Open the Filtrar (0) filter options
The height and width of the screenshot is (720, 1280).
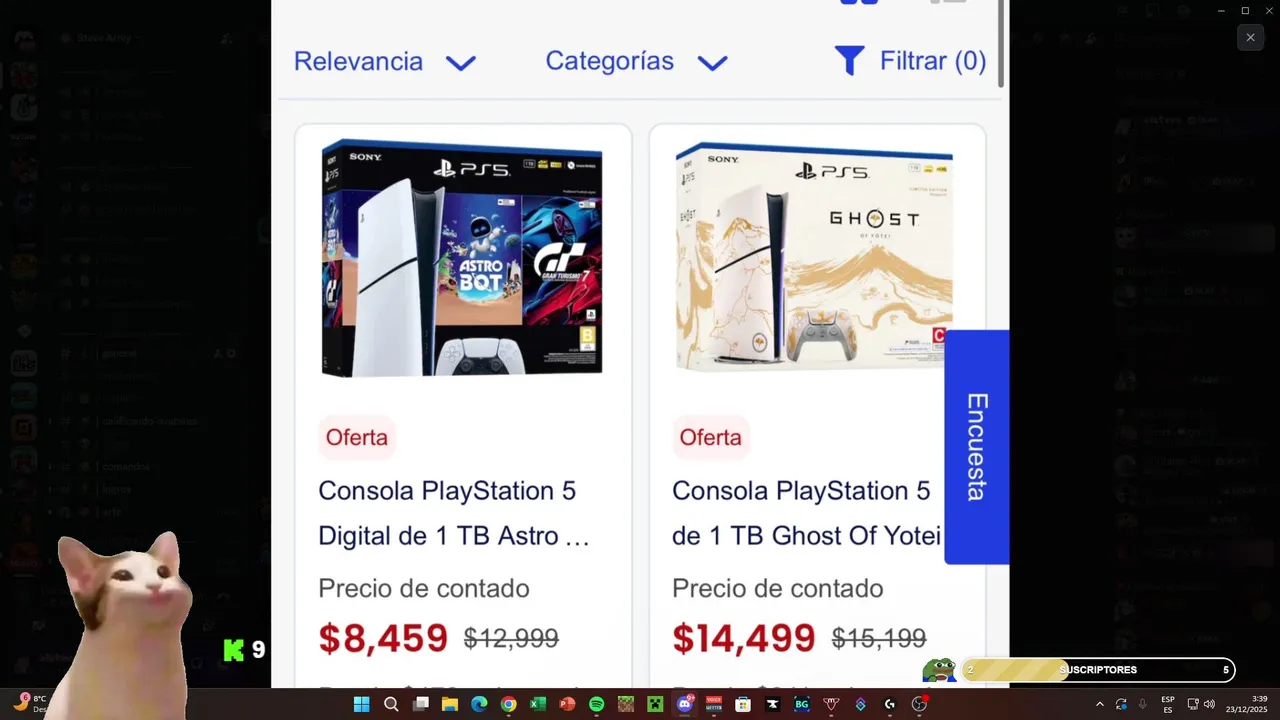(x=910, y=62)
